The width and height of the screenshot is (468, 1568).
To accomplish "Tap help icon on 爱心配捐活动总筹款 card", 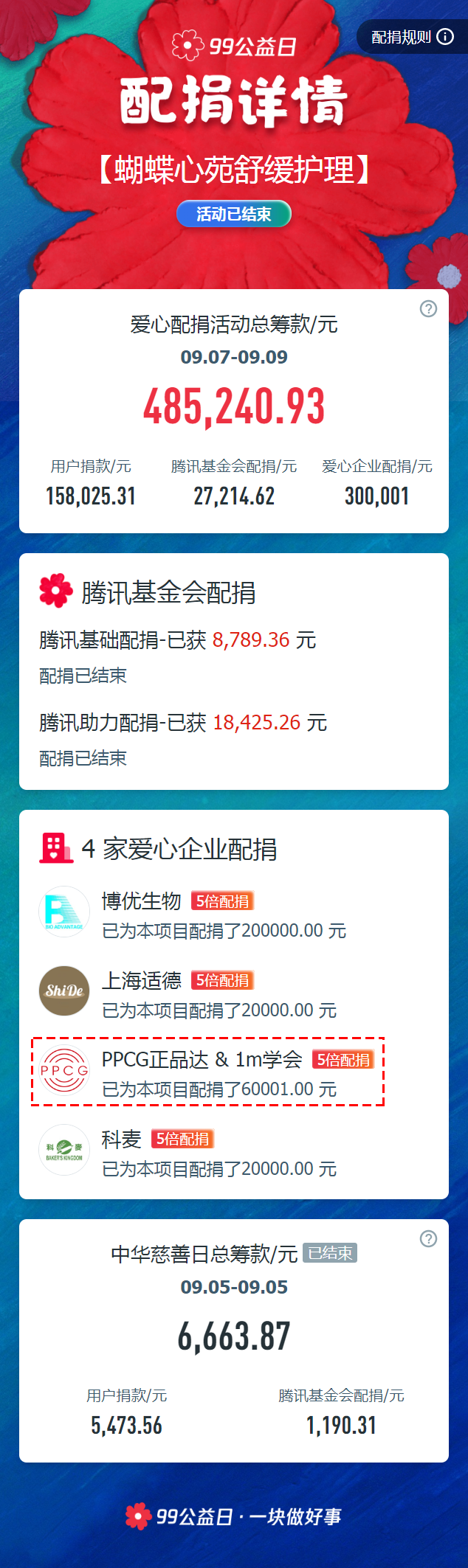I will [428, 309].
